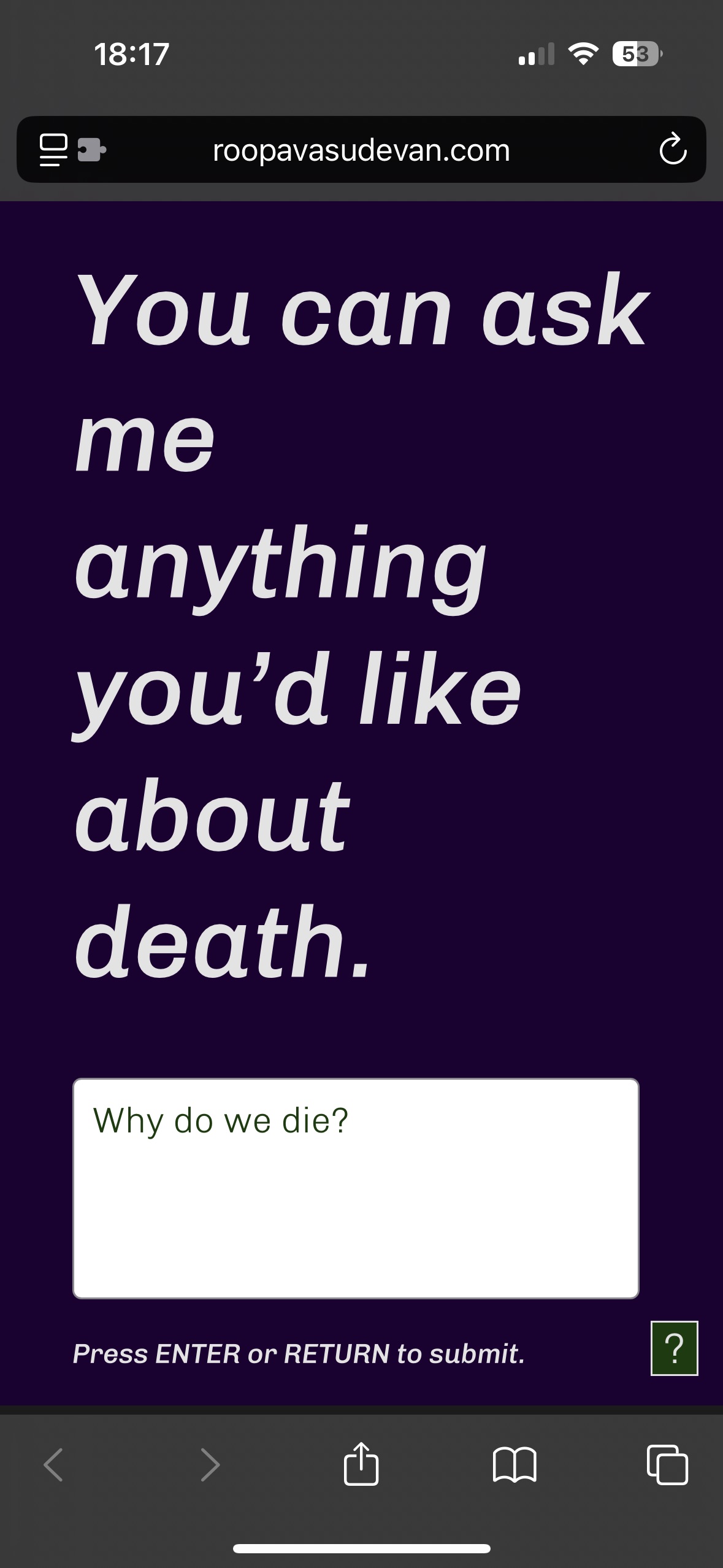Share this page via the share icon

point(361,1464)
